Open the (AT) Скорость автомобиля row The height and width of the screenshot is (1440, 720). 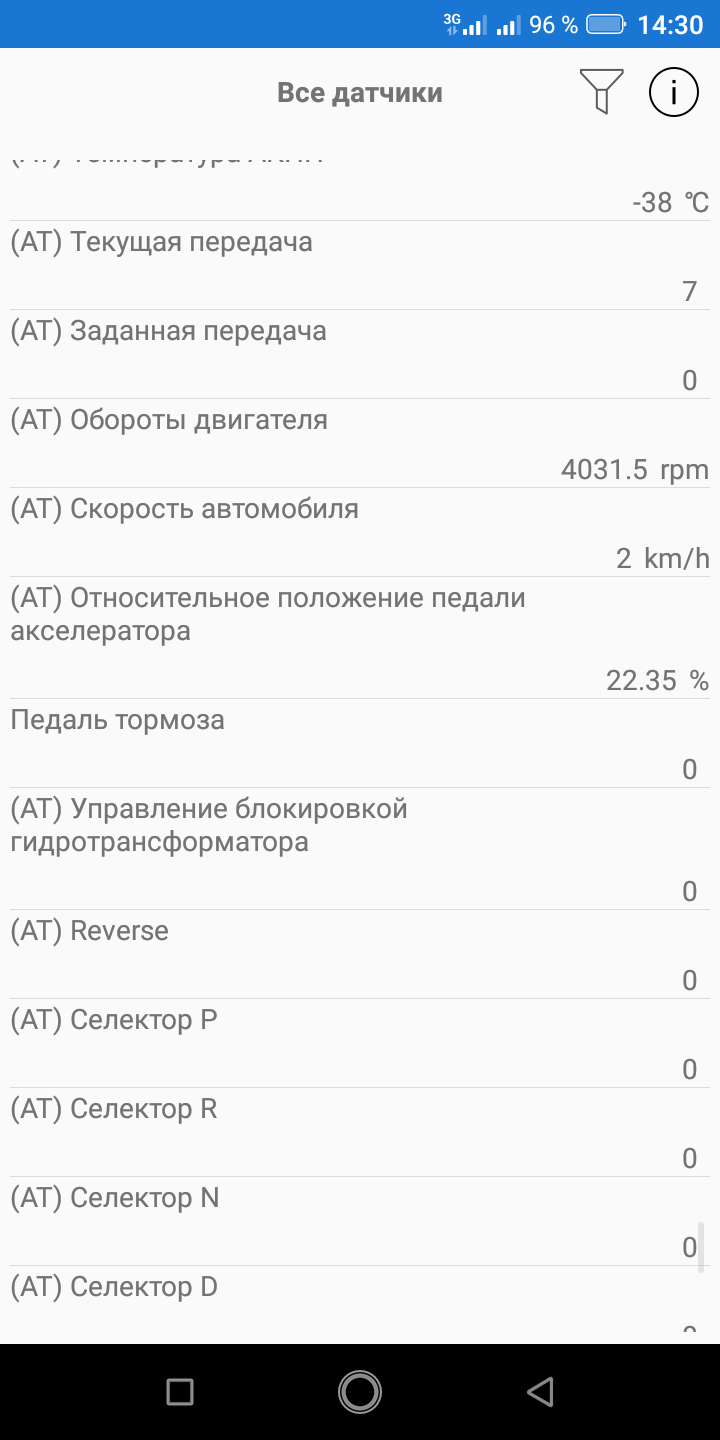click(360, 533)
